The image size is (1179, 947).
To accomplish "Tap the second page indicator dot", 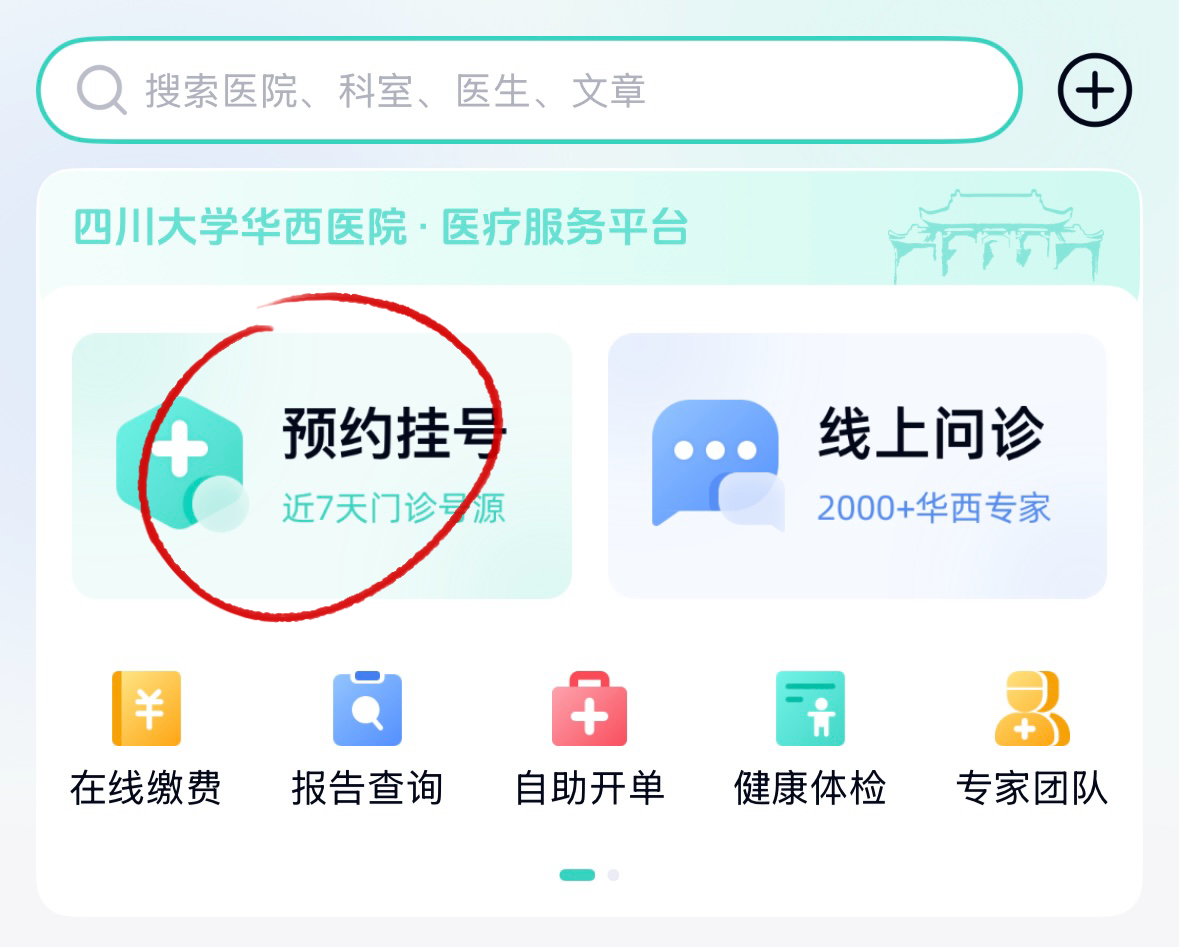I will tap(613, 875).
